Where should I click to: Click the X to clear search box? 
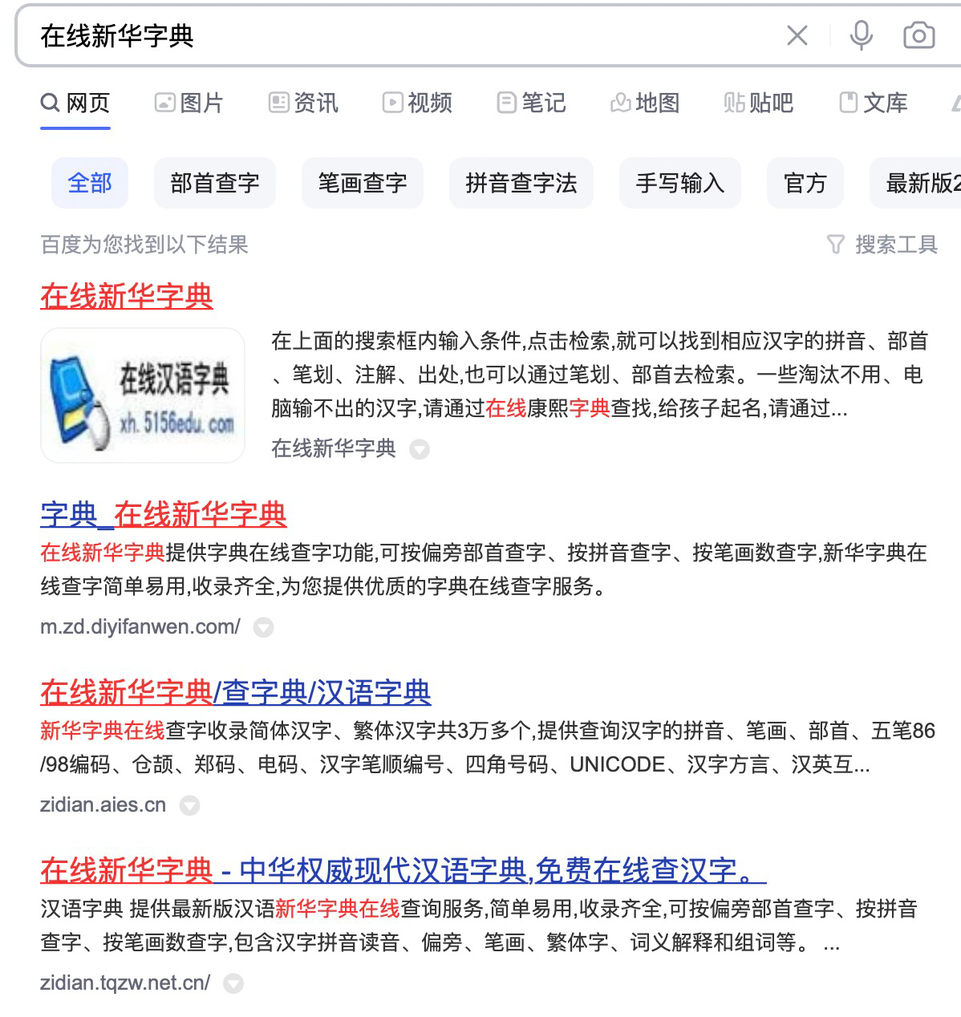click(797, 35)
